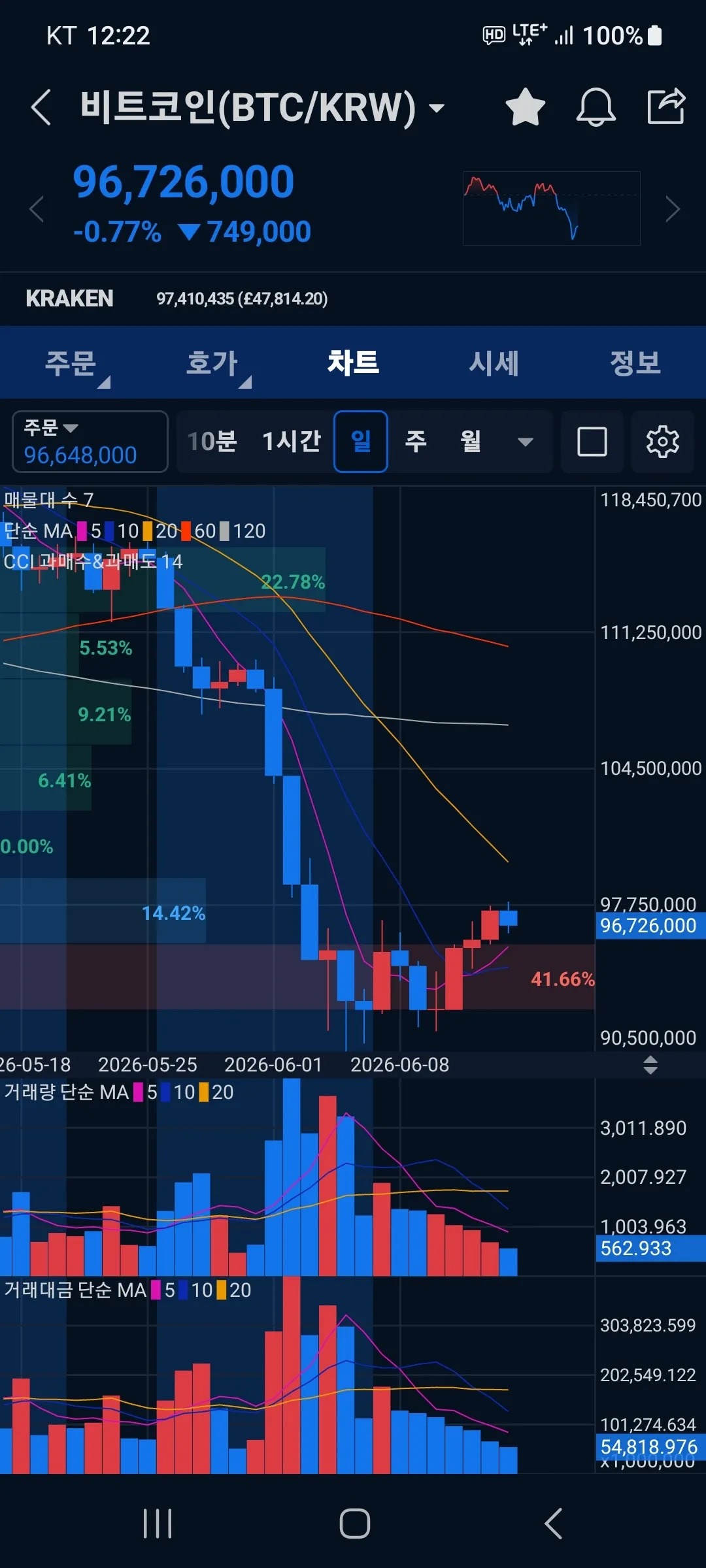Select the 10분 chart interval
The height and width of the screenshot is (1568, 706).
[212, 442]
